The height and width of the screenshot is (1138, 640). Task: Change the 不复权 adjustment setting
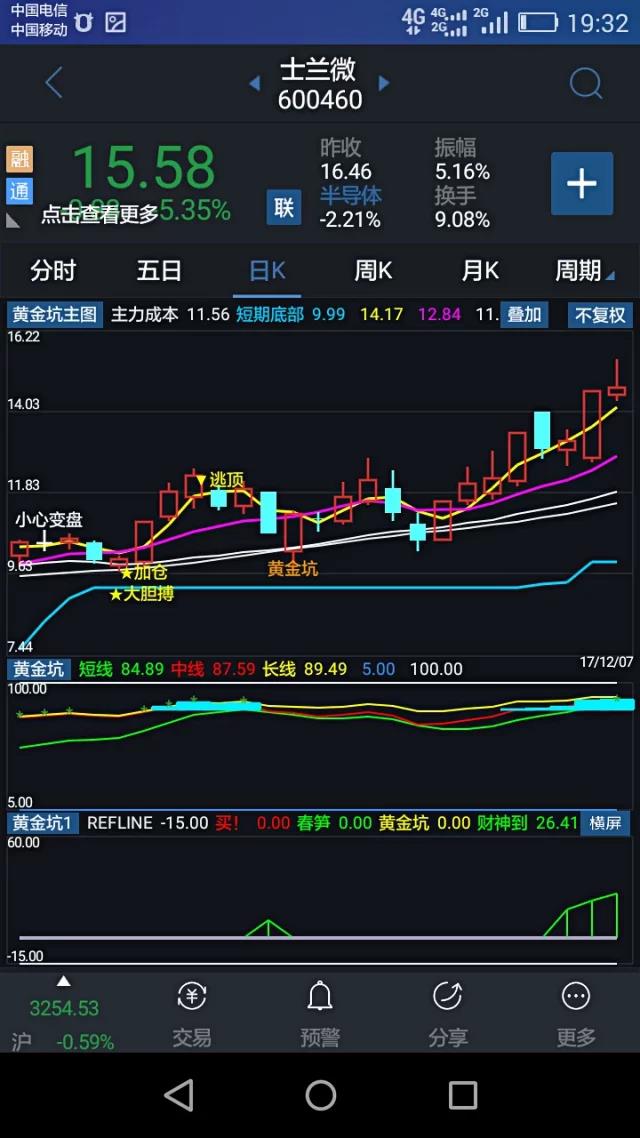pyautogui.click(x=600, y=314)
